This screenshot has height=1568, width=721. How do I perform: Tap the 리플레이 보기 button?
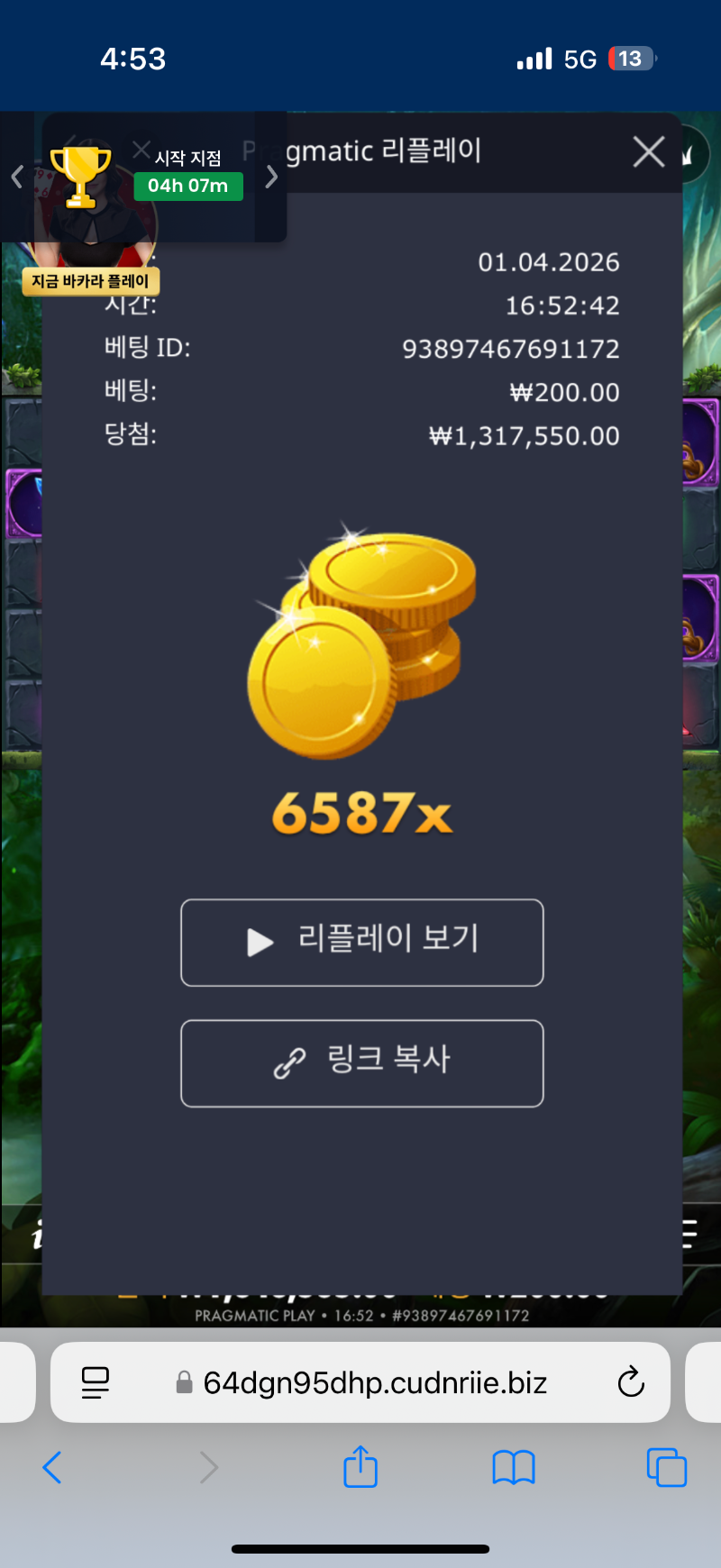[x=362, y=942]
